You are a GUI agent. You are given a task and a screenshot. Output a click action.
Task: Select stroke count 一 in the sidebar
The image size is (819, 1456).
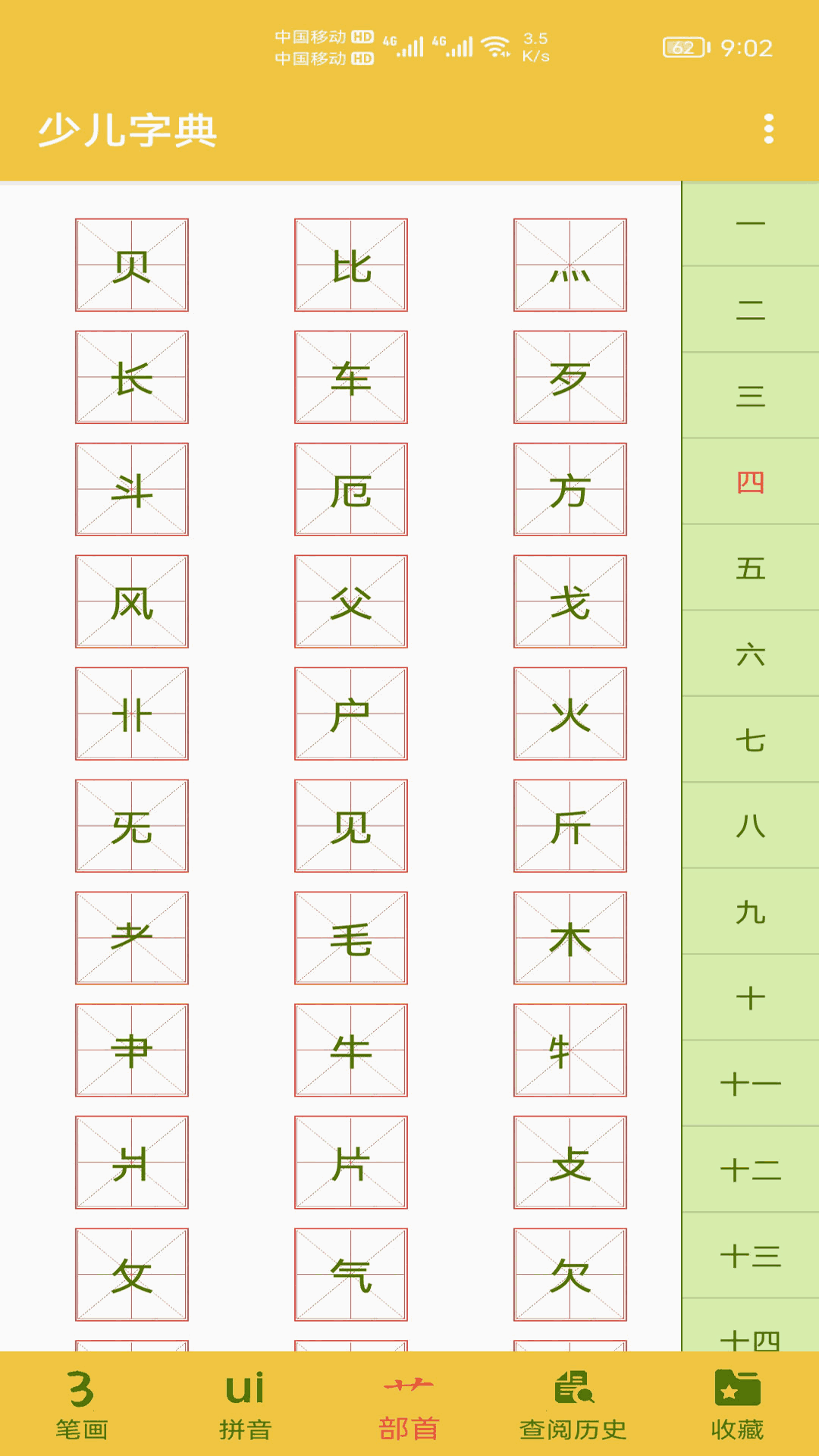750,224
